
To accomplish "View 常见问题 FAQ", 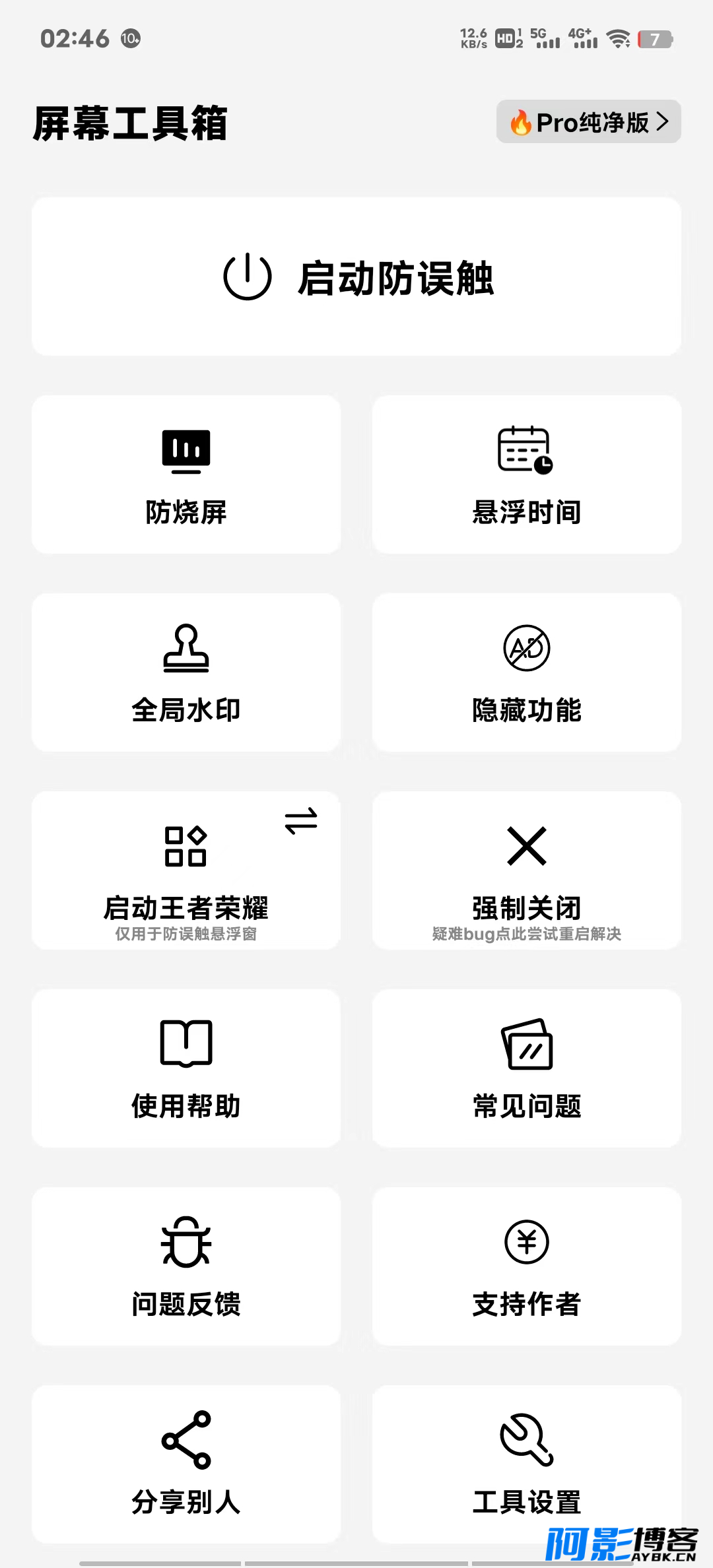I will click(527, 1068).
